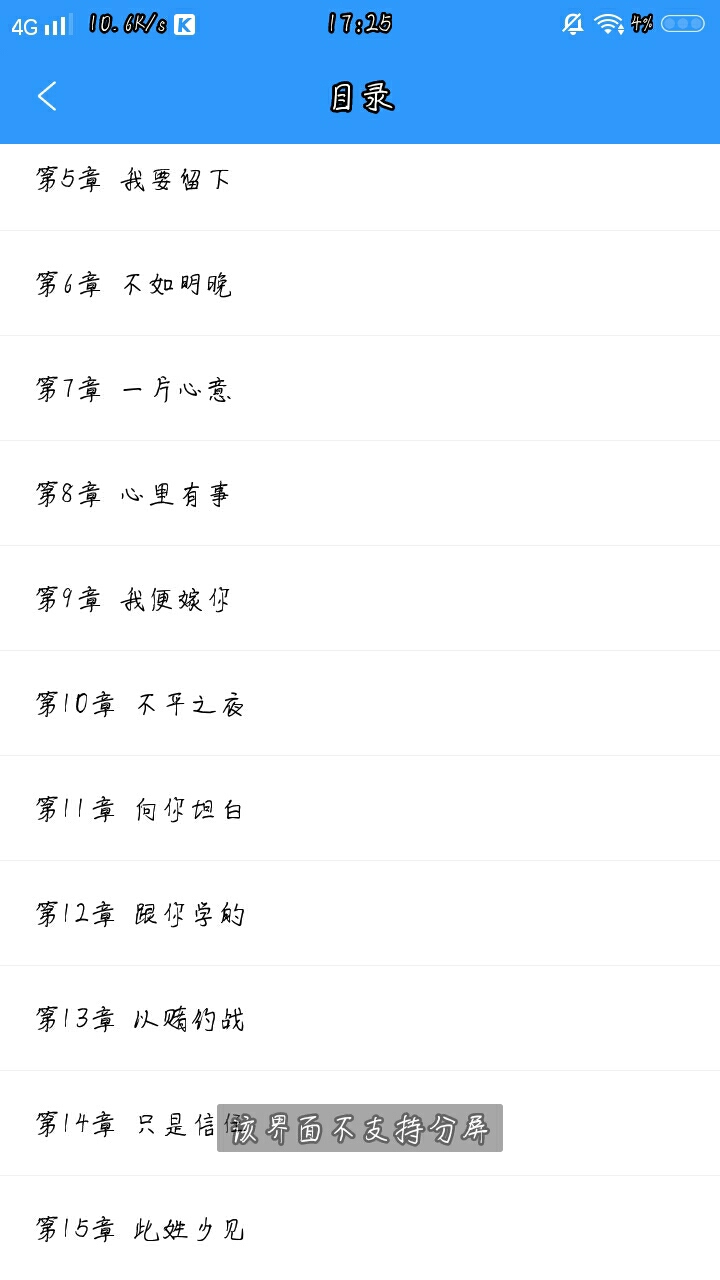Open chapter 第10章 不平之夜

pyautogui.click(x=360, y=704)
